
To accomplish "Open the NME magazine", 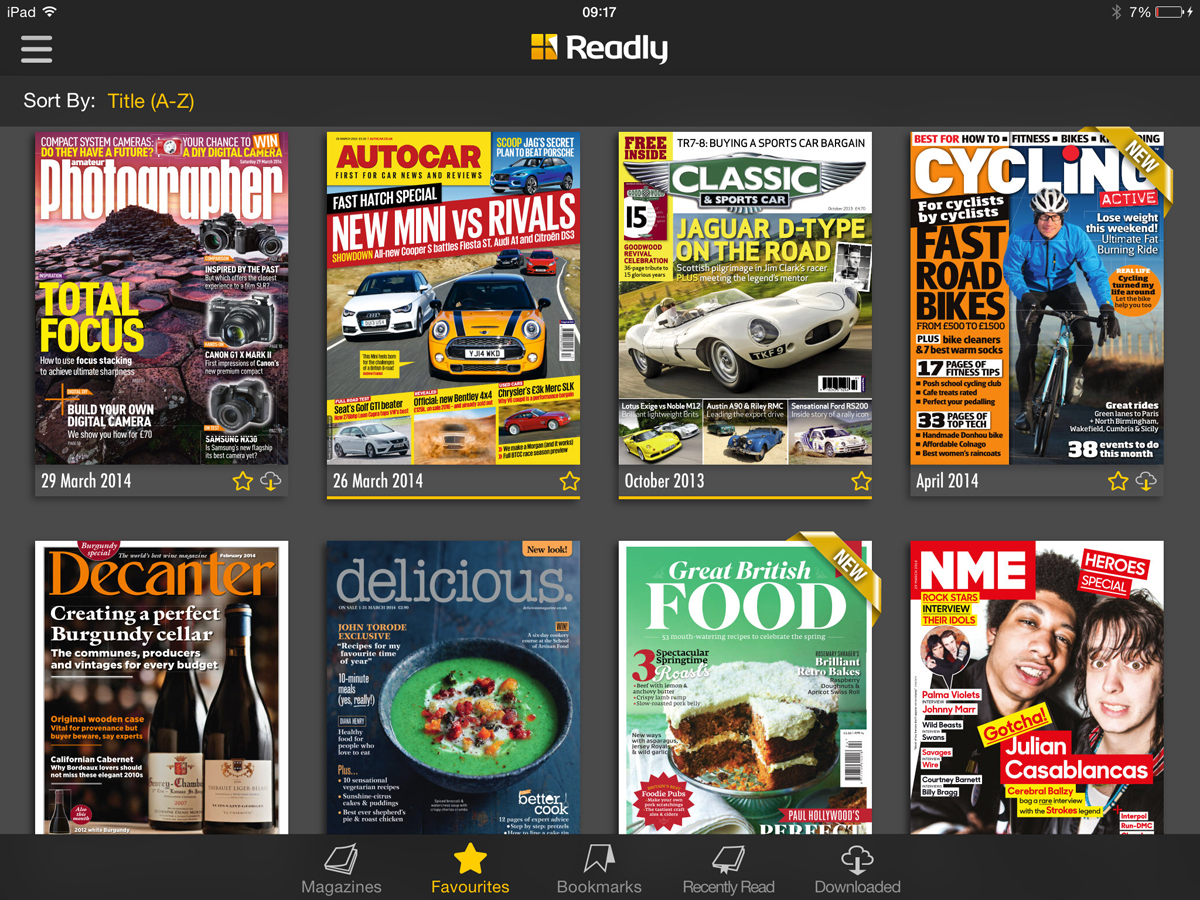I will [1036, 687].
